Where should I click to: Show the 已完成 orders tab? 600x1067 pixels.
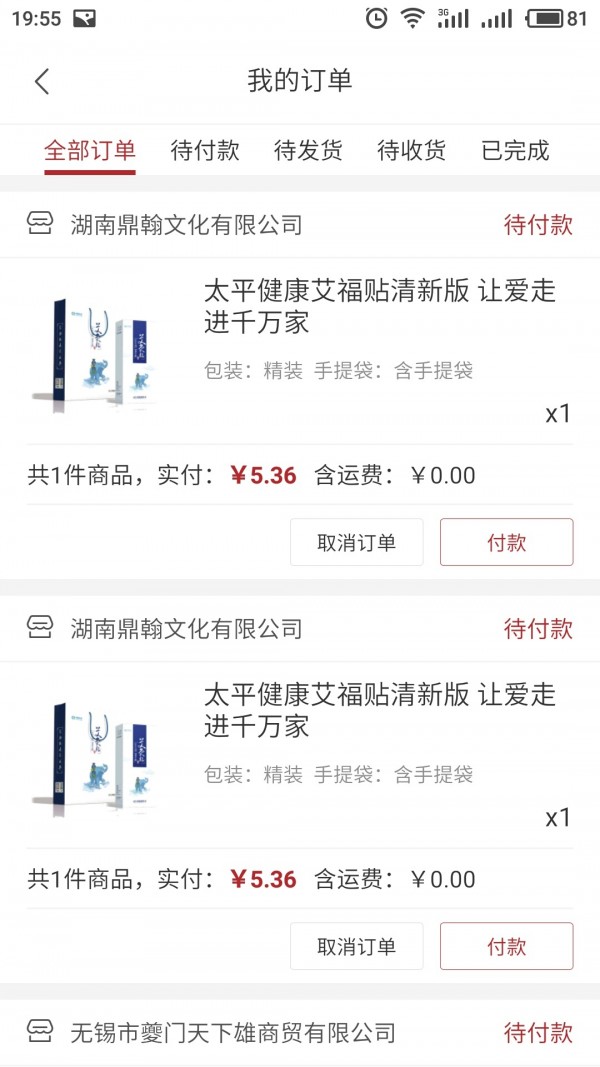pos(515,151)
